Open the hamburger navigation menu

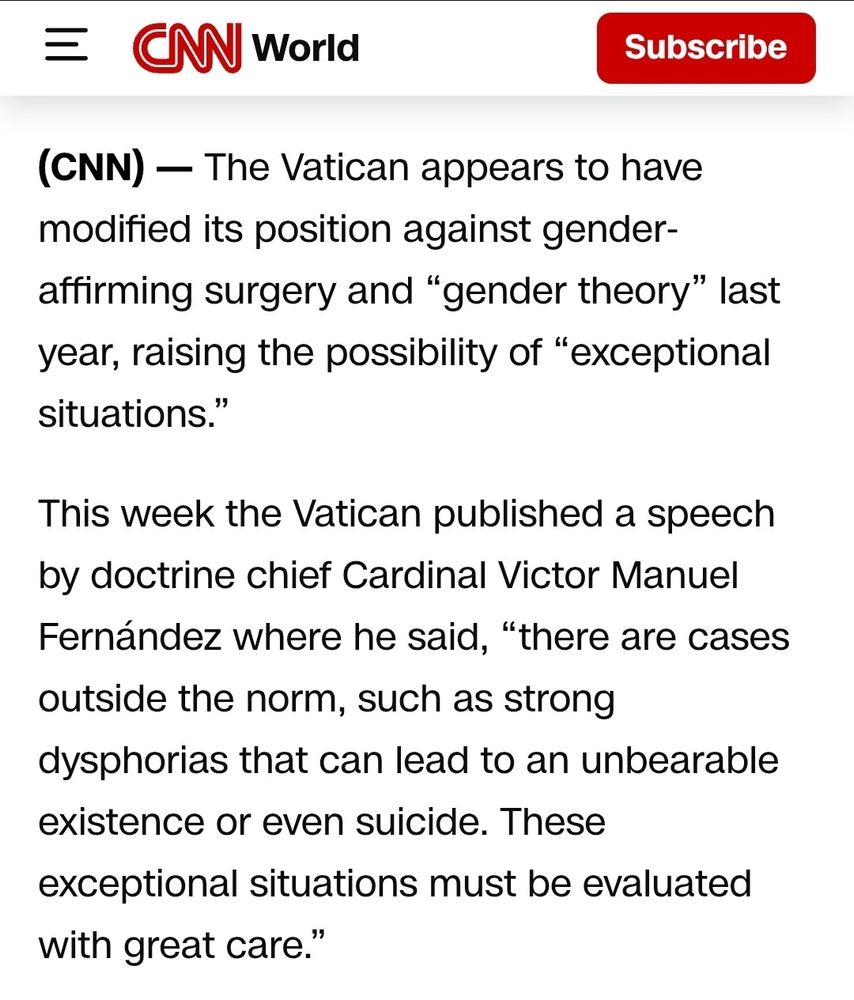(x=67, y=47)
